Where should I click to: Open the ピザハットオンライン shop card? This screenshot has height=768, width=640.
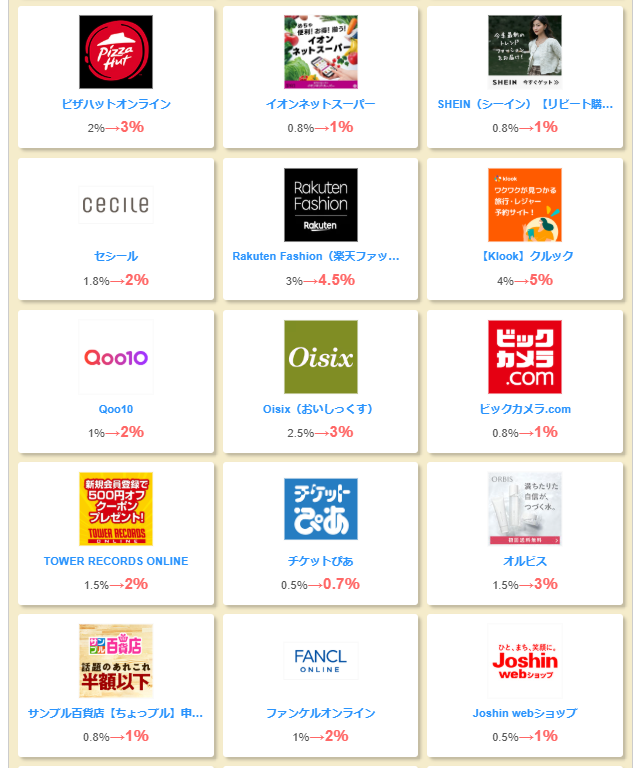116,77
